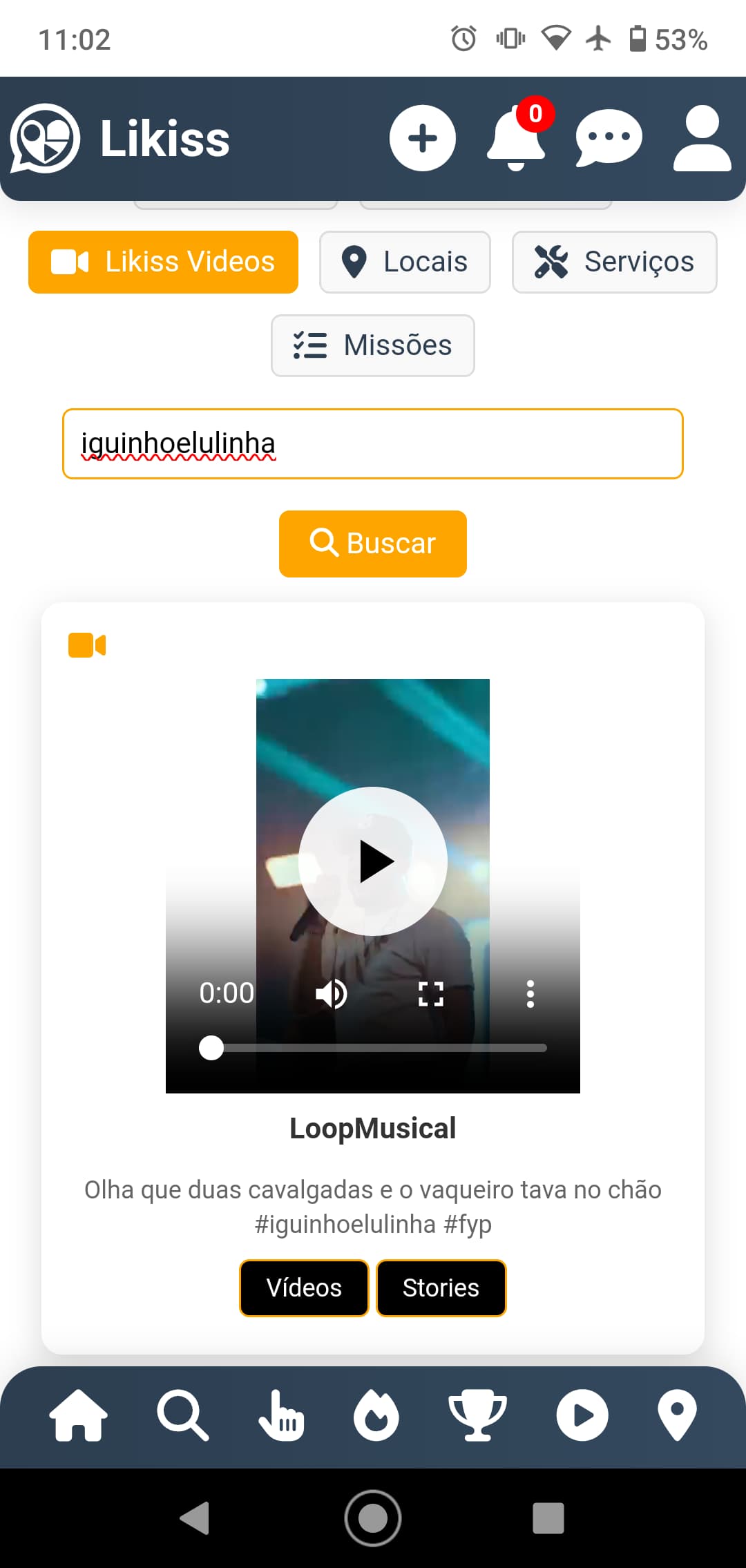Open the Missões section

[373, 345]
